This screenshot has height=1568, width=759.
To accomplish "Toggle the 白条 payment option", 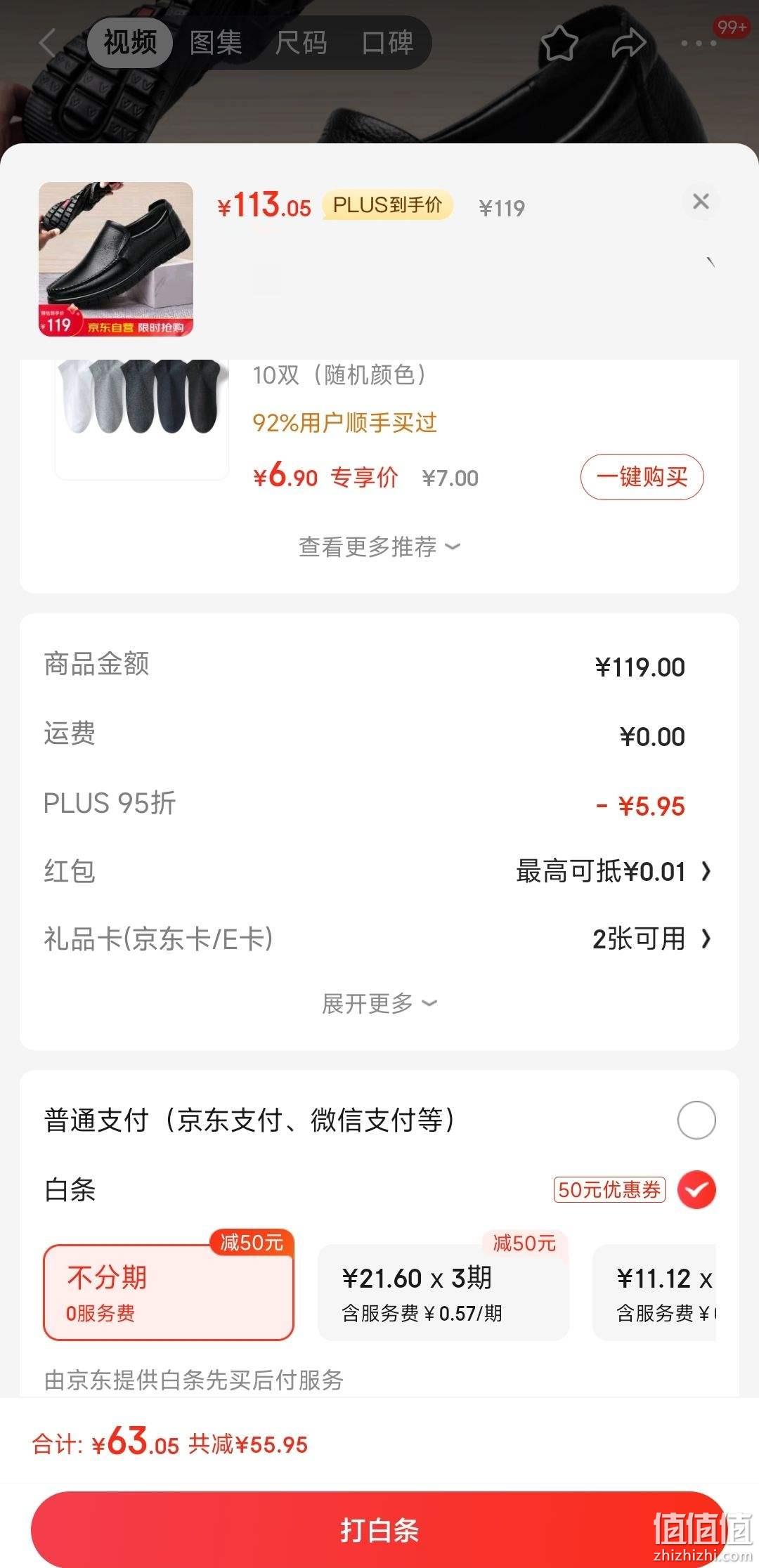I will 696,1189.
